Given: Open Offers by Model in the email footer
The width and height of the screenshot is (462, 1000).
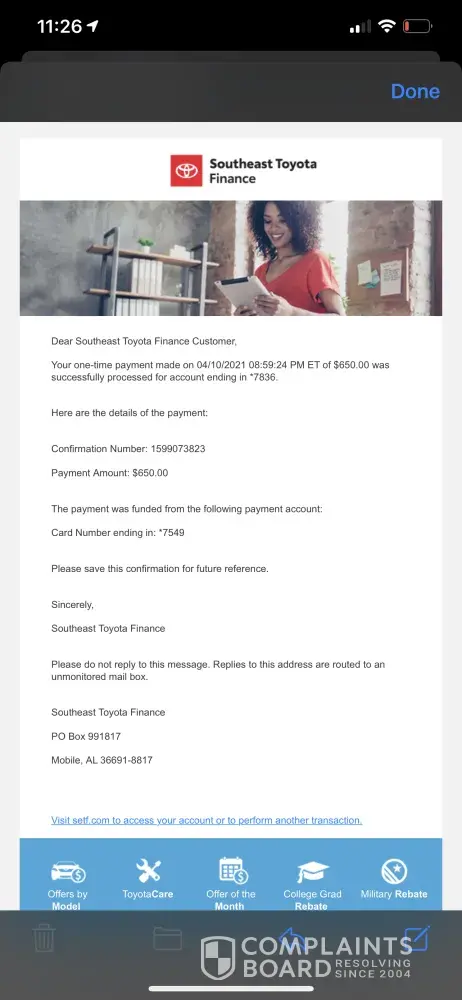Looking at the screenshot, I should pyautogui.click(x=68, y=884).
